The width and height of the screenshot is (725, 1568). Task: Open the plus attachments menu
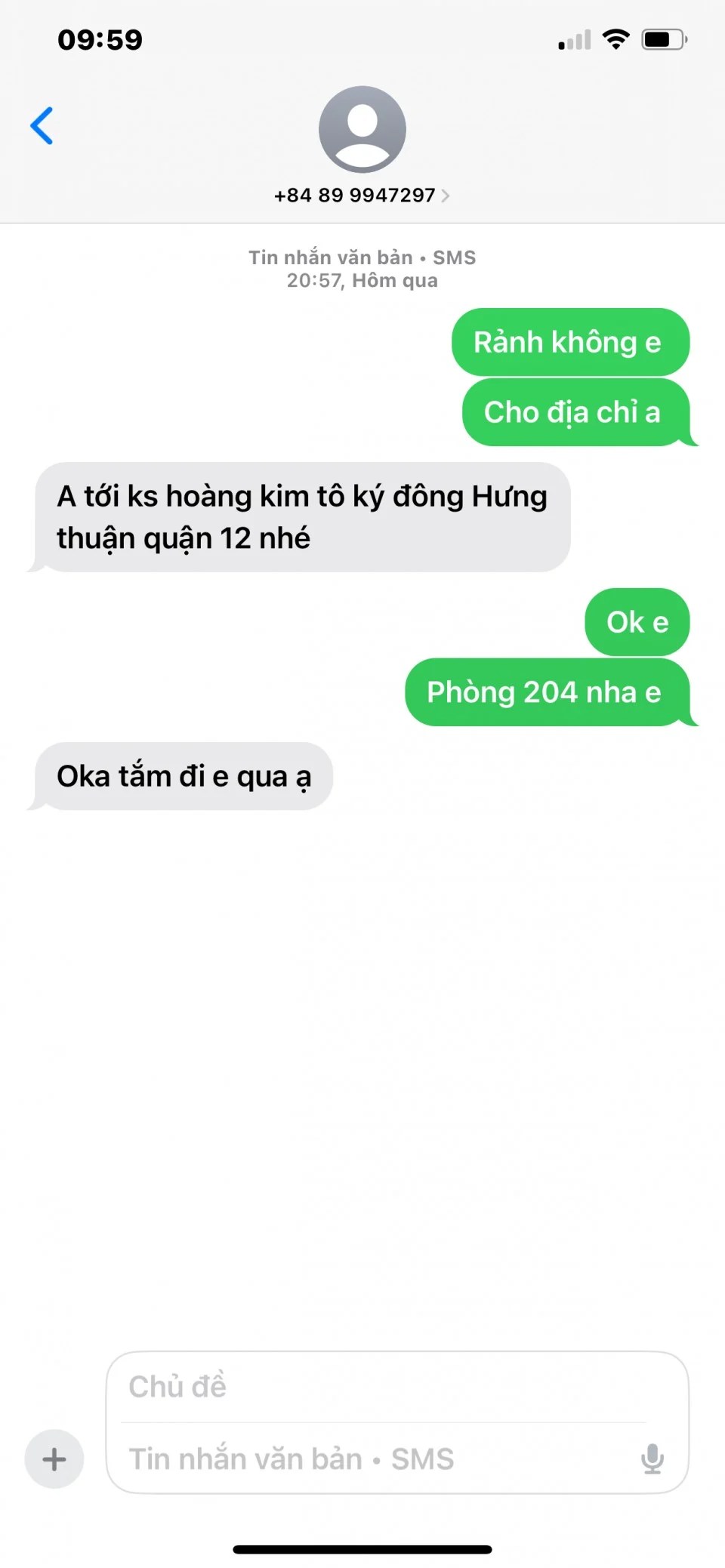(54, 1459)
